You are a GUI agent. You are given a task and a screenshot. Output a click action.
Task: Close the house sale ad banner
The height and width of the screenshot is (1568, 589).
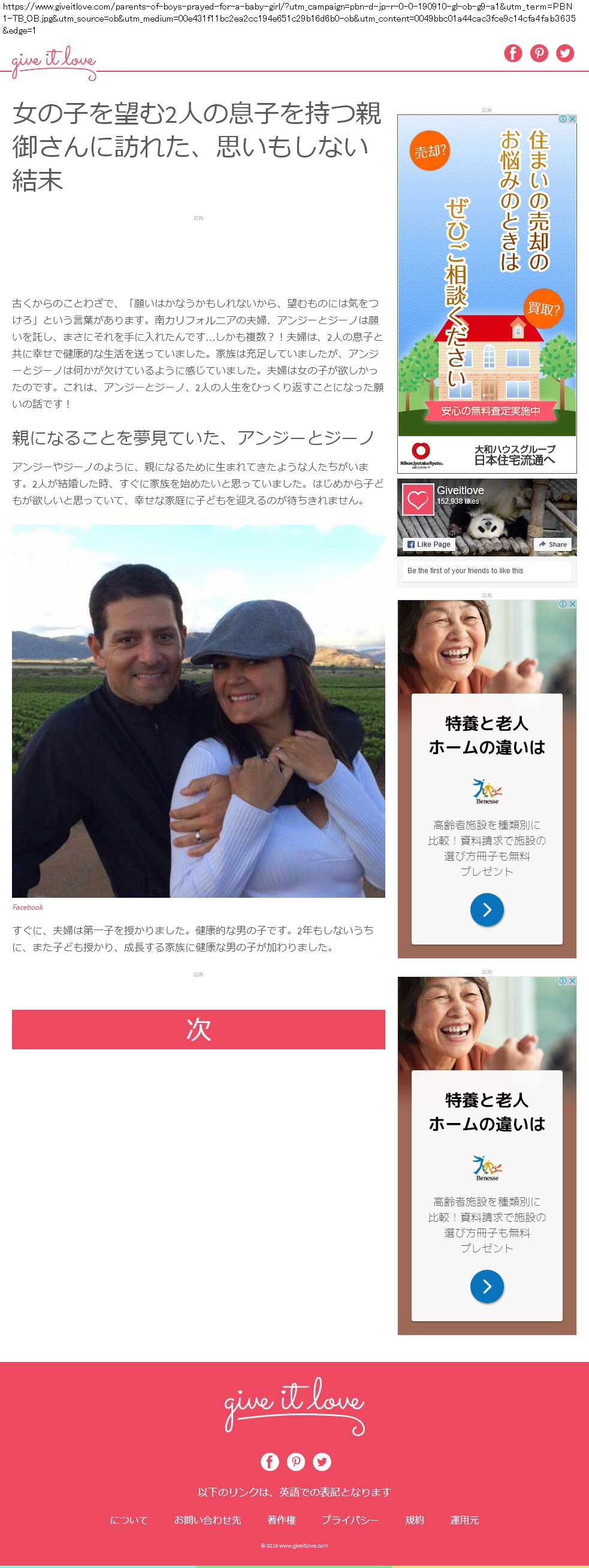pyautogui.click(x=572, y=119)
